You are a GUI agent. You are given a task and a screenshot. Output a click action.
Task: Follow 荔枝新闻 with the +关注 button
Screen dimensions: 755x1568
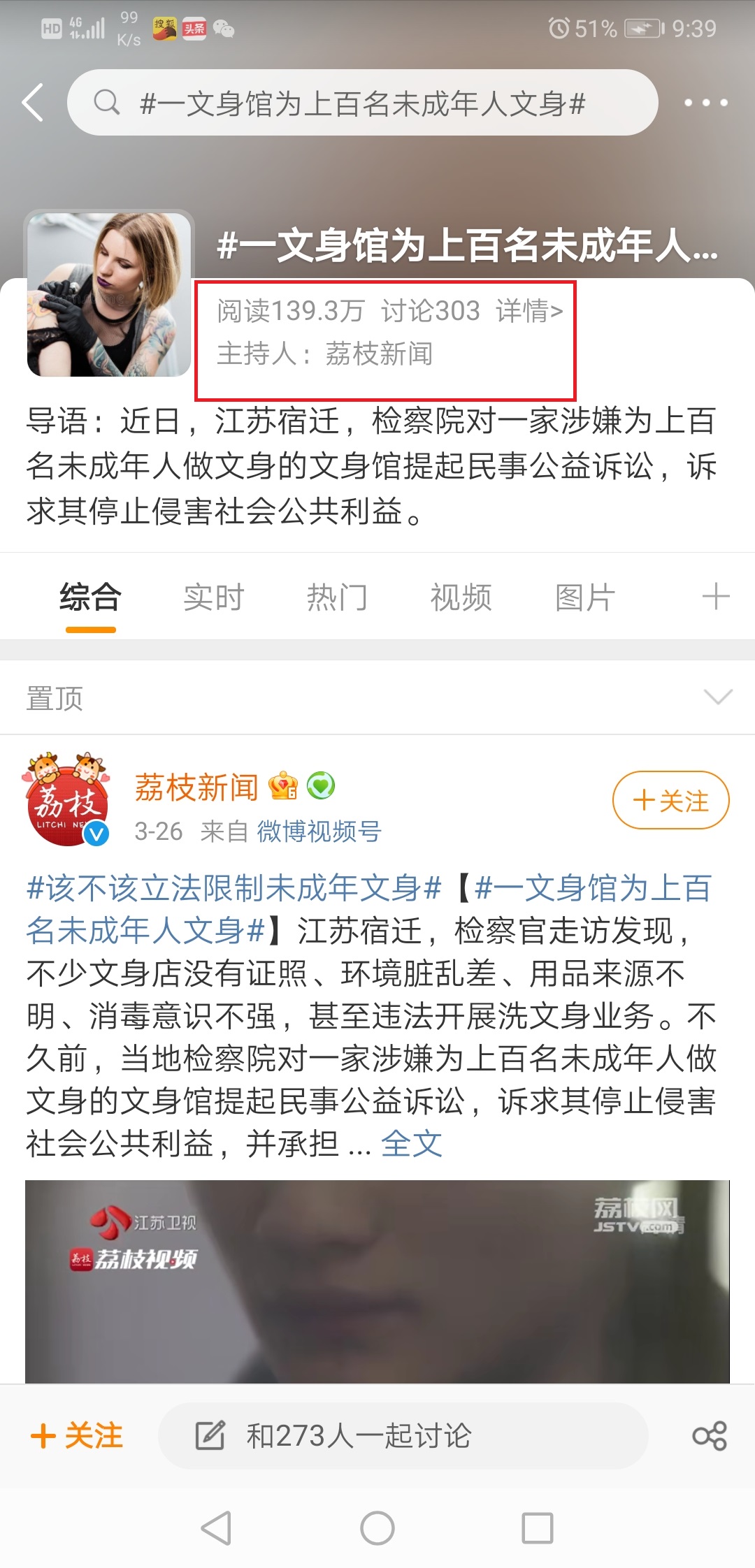click(x=670, y=800)
